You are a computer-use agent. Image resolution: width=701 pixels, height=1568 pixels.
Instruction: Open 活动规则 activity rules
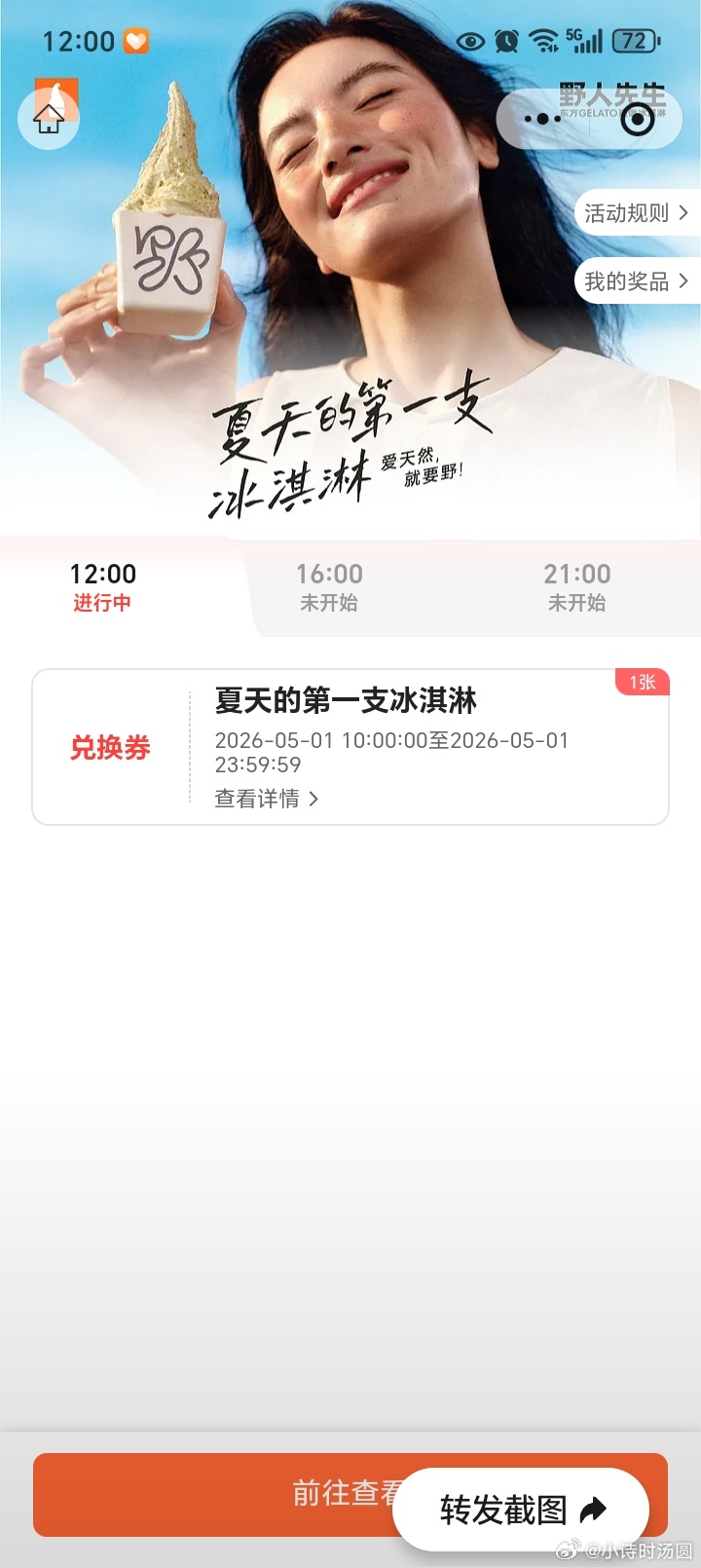coord(636,213)
